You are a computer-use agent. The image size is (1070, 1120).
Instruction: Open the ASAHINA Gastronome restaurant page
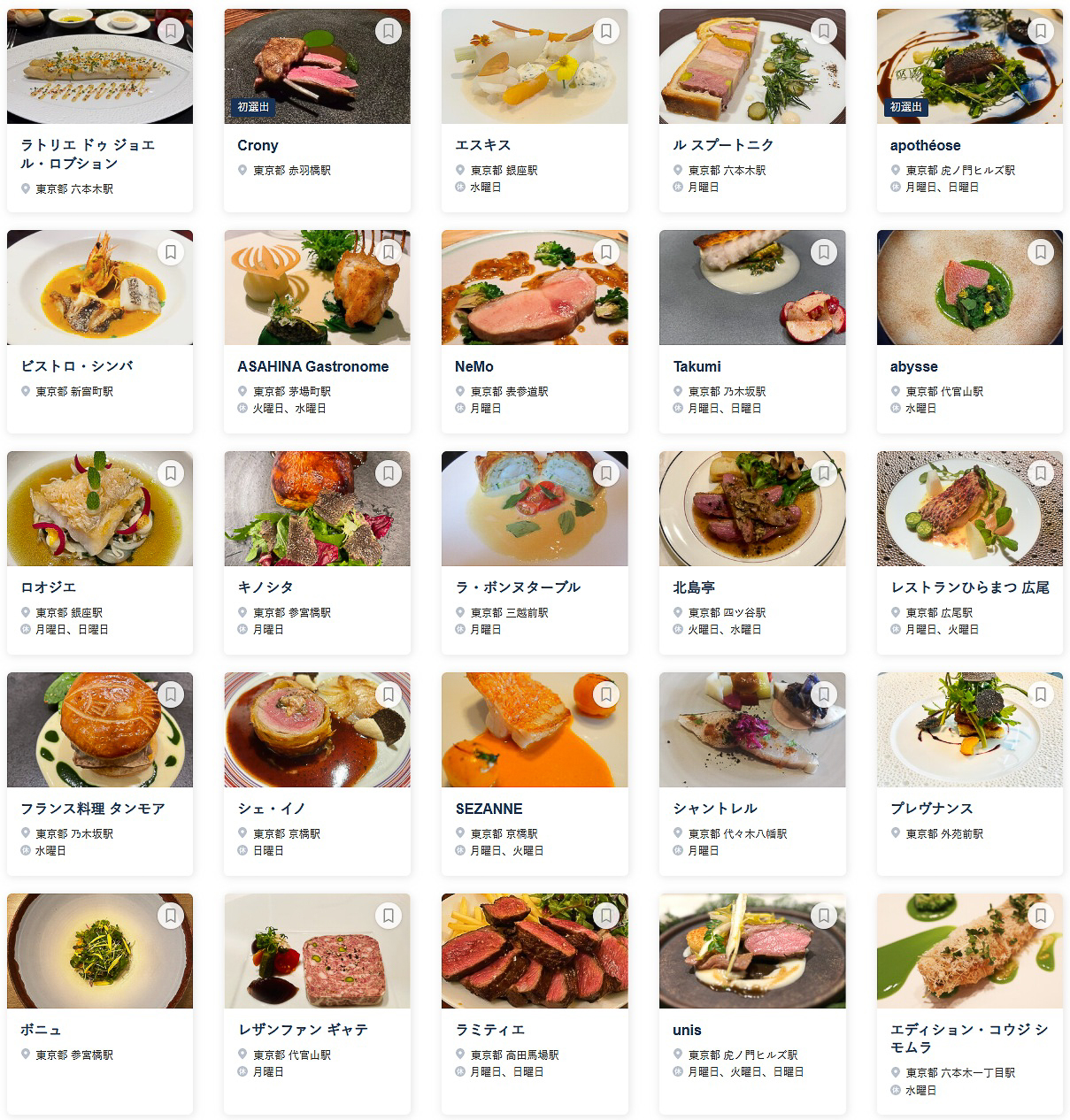pos(312,365)
